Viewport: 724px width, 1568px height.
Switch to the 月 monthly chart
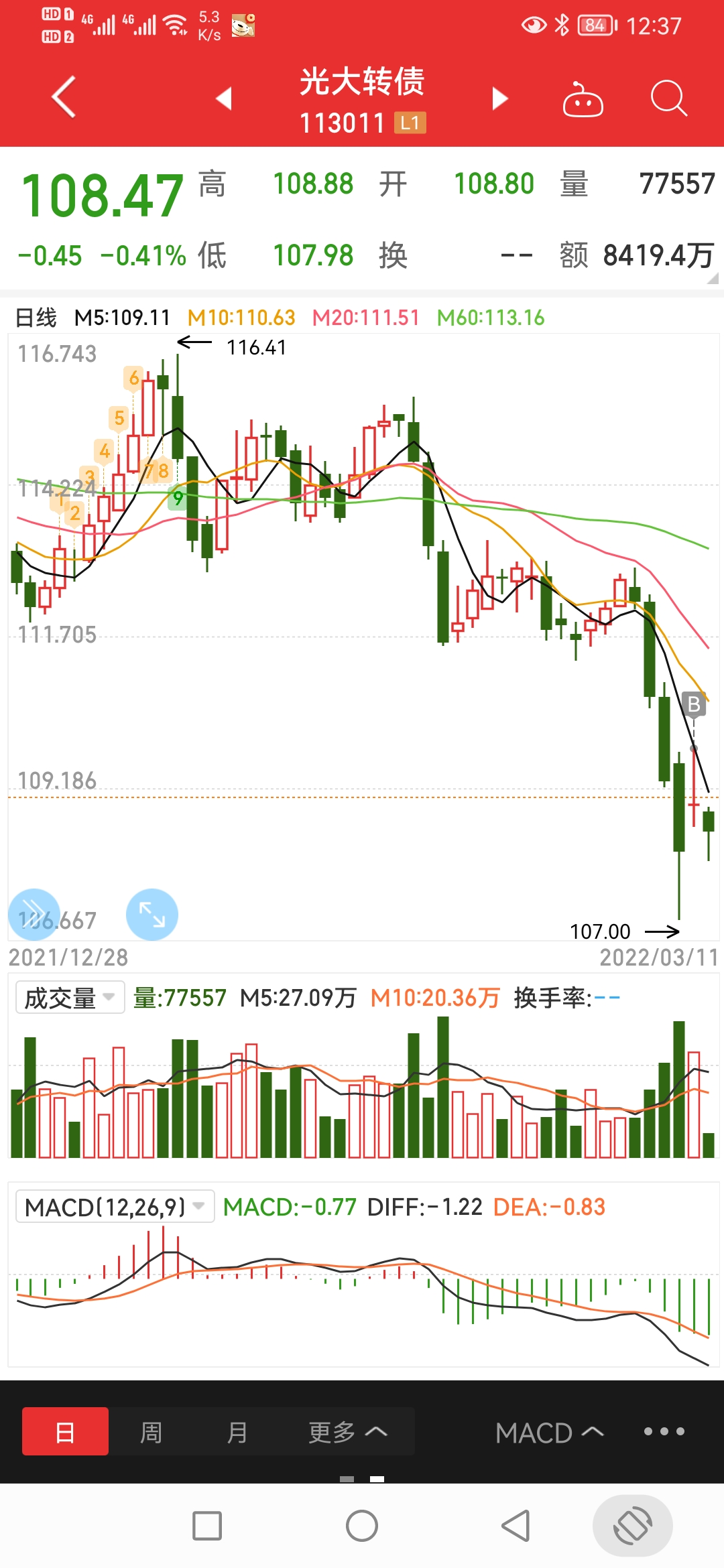click(237, 1432)
